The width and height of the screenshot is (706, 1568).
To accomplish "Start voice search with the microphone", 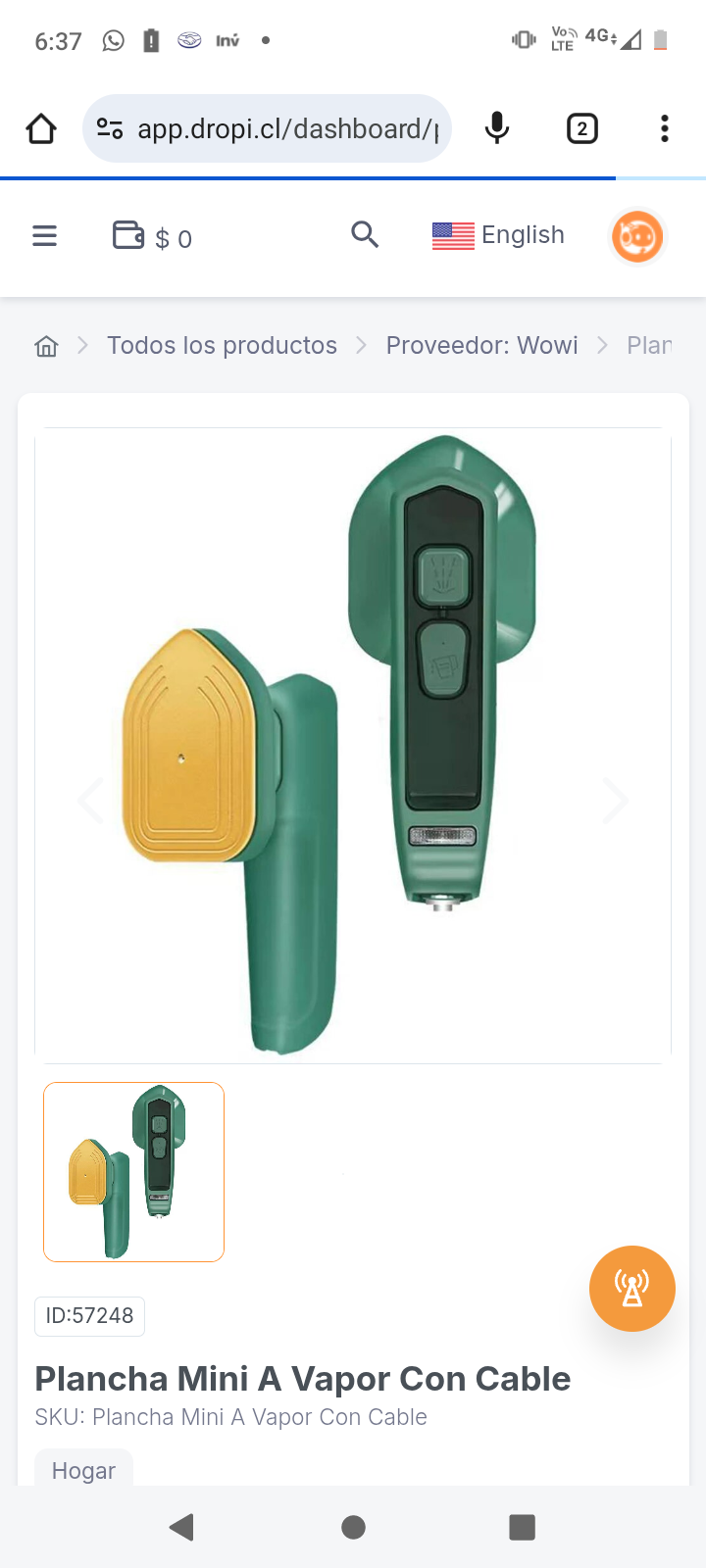I will tap(497, 128).
